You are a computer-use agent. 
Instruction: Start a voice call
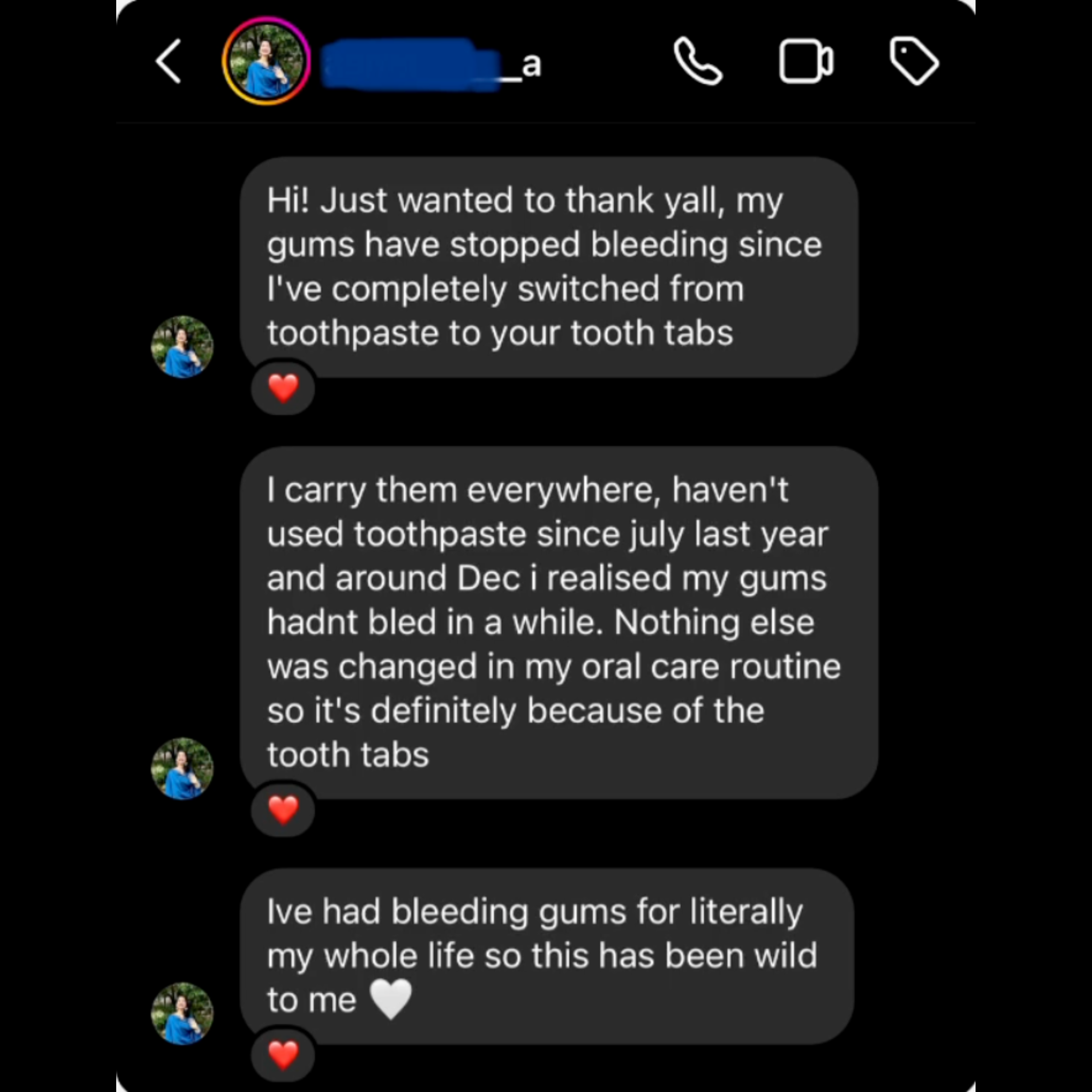697,61
